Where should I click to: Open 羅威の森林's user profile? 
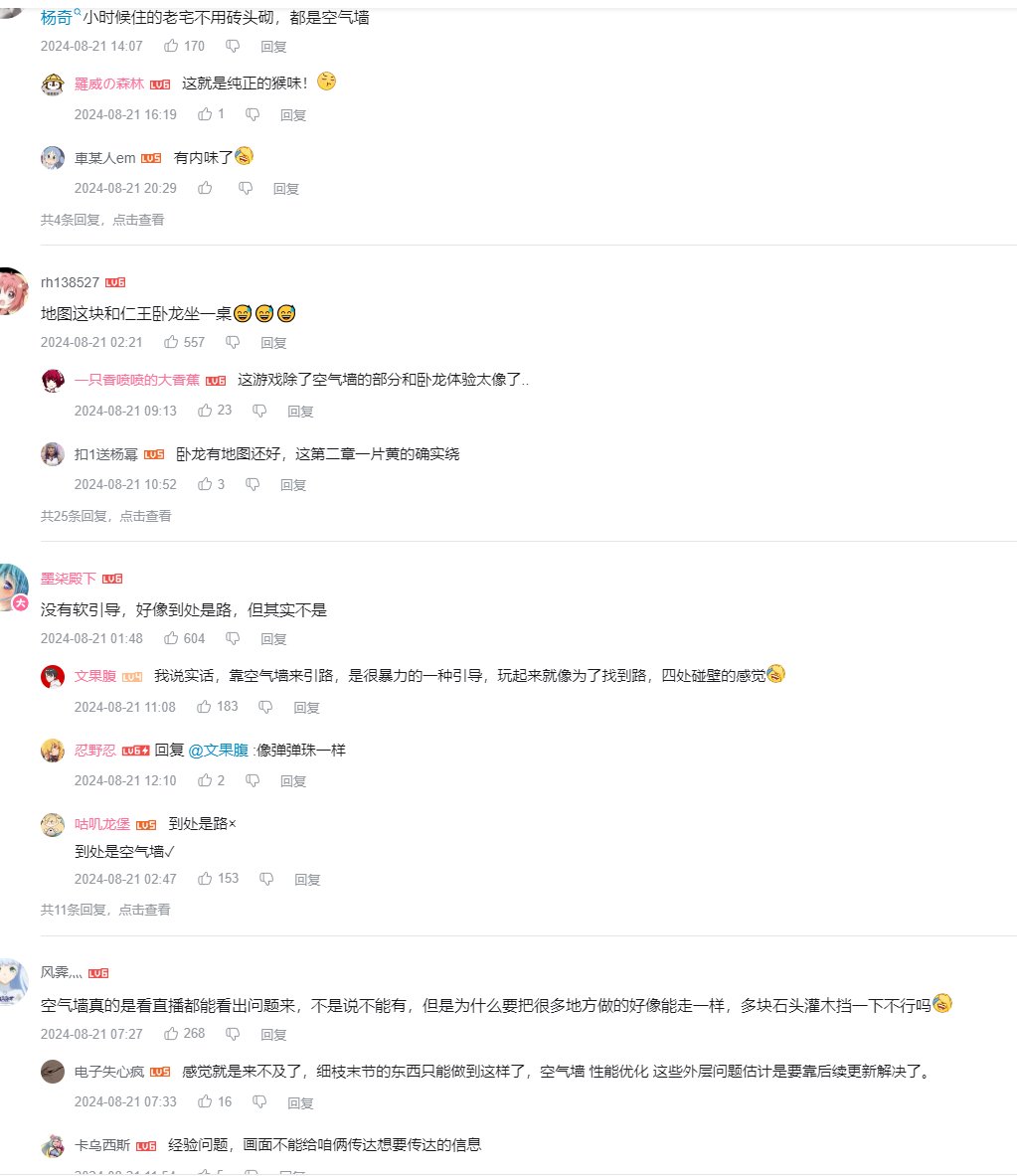pos(109,84)
